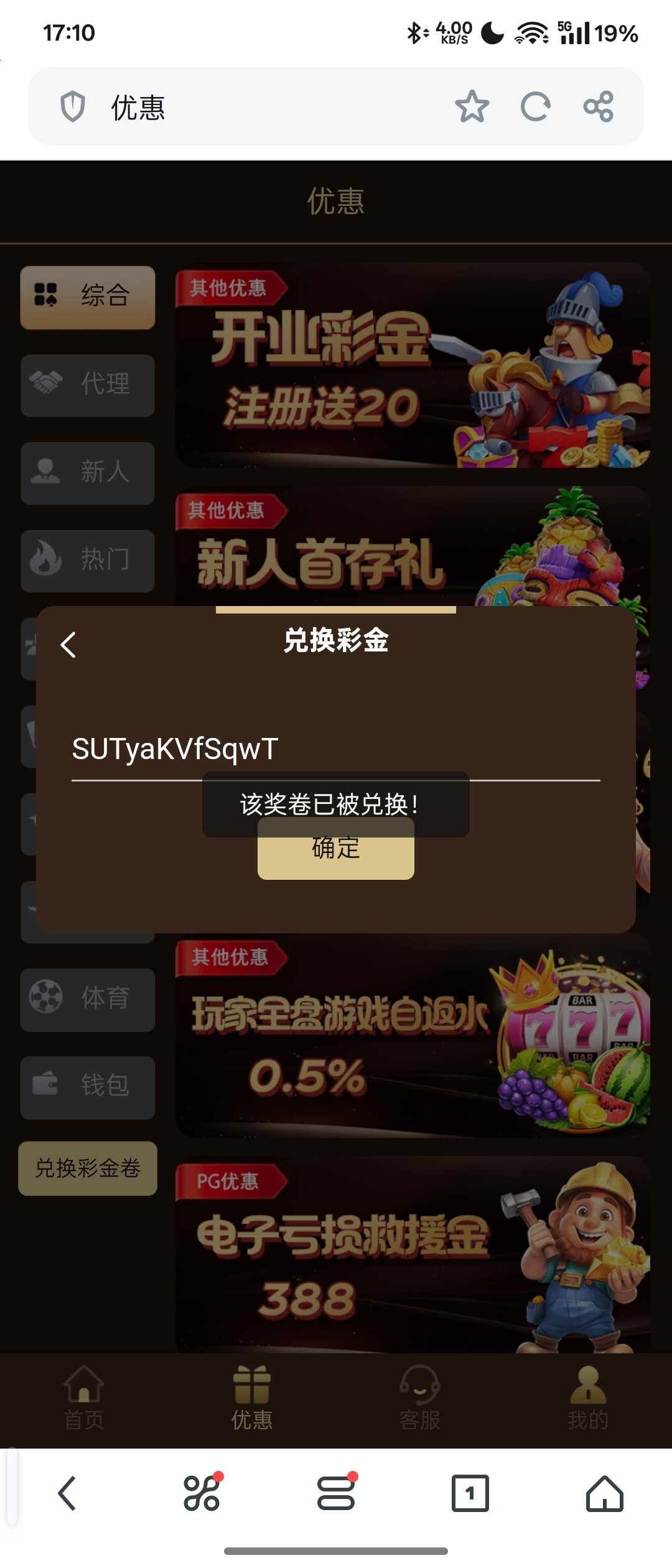Select the 新人 category
672x1568 pixels.
(88, 473)
